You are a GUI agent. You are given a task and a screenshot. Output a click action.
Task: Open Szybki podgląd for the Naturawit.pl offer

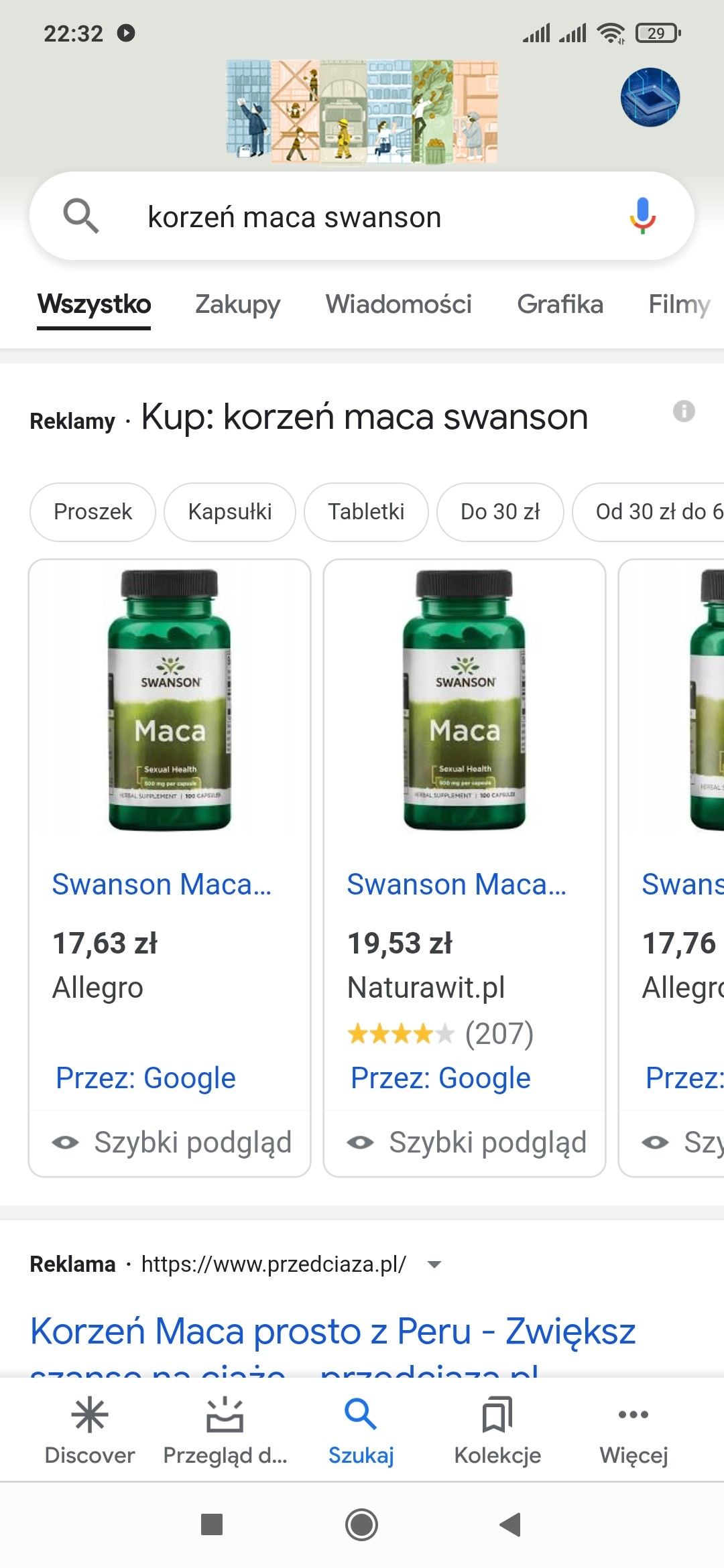coord(467,1142)
